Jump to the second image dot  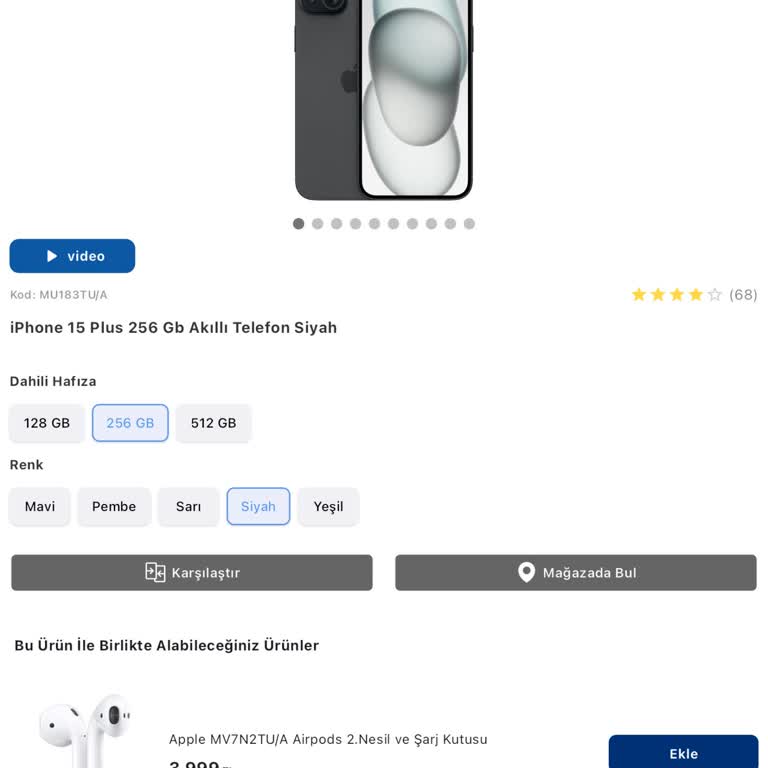[x=317, y=224]
